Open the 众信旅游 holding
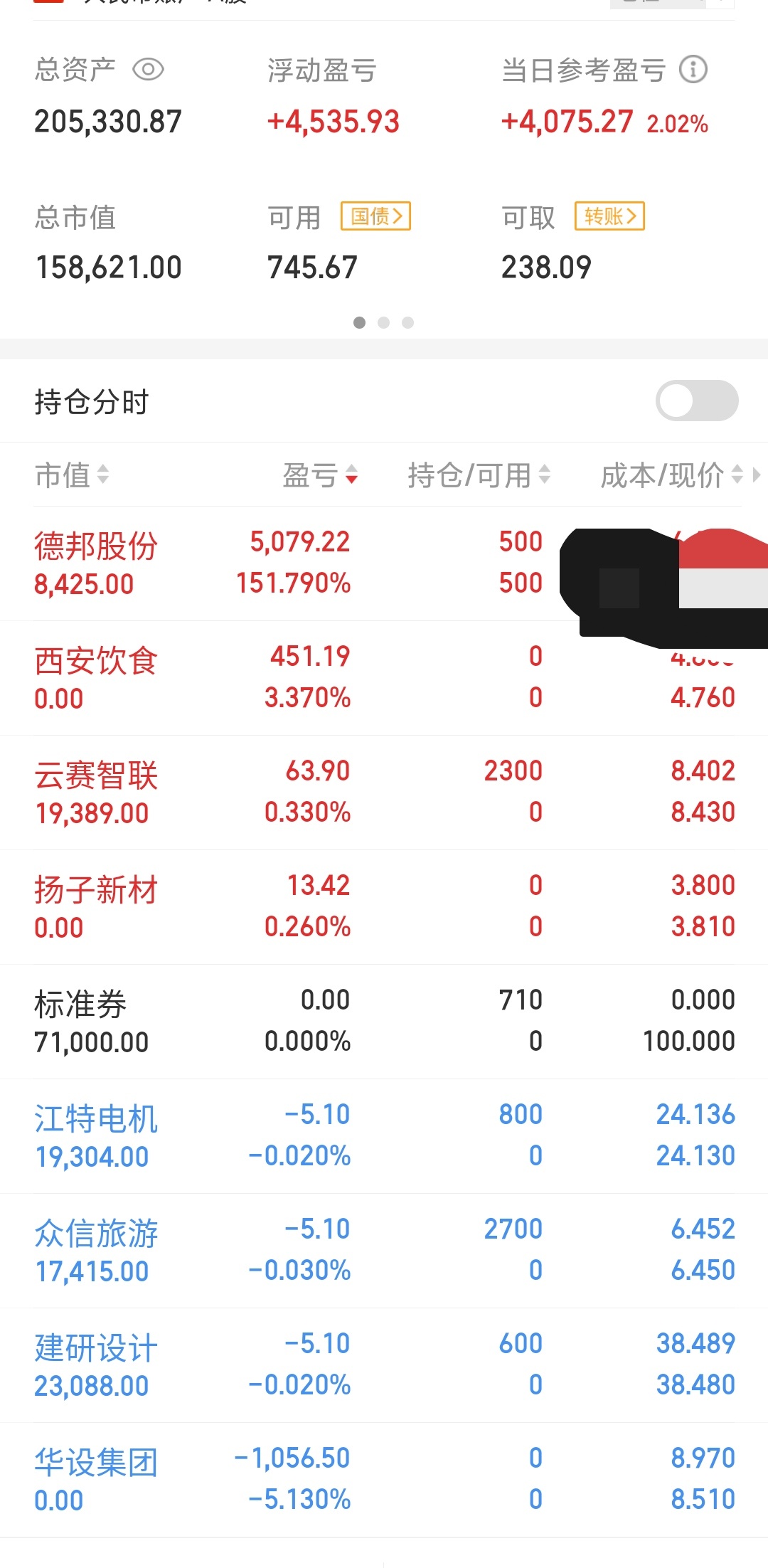This screenshot has width=768, height=1568. pos(384,1251)
